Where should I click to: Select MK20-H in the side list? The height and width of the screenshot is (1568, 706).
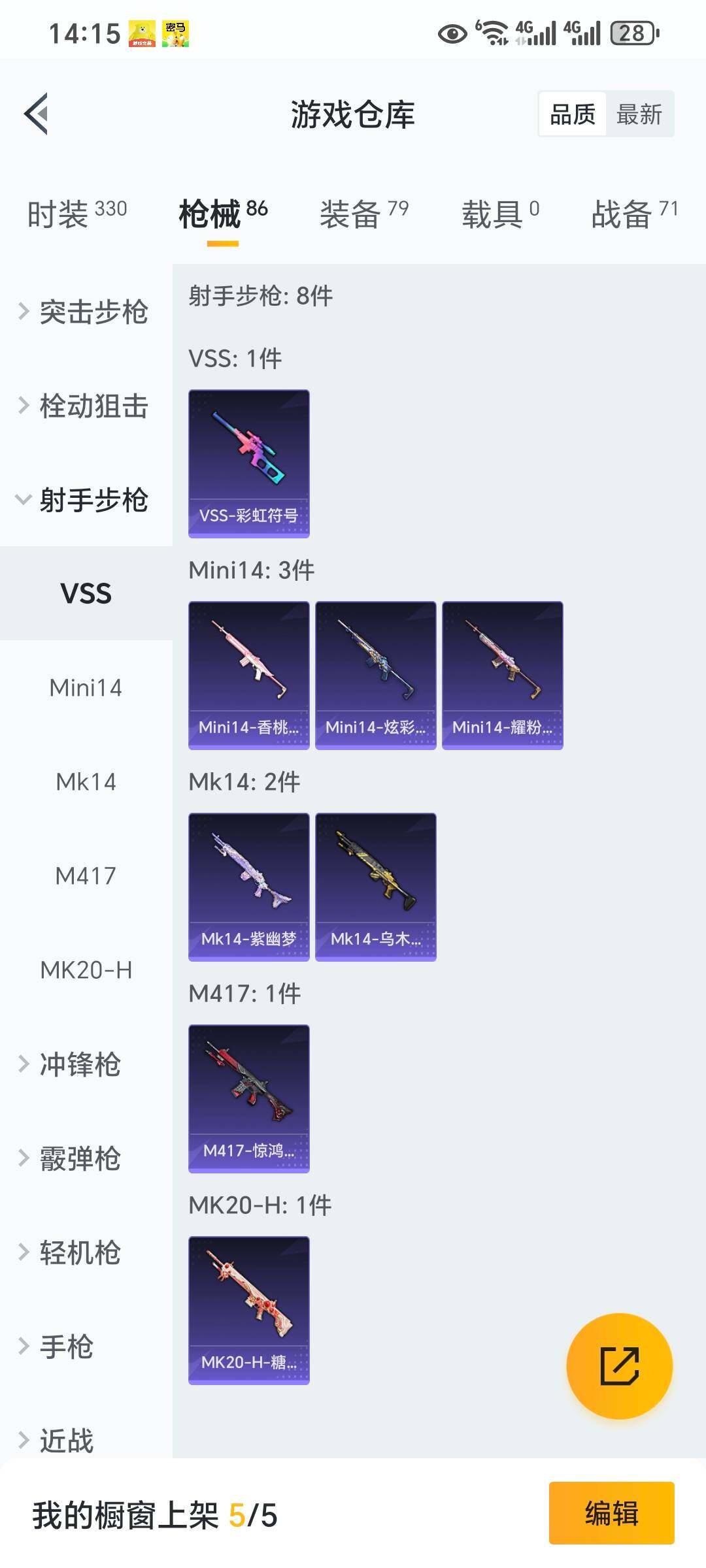point(86,970)
